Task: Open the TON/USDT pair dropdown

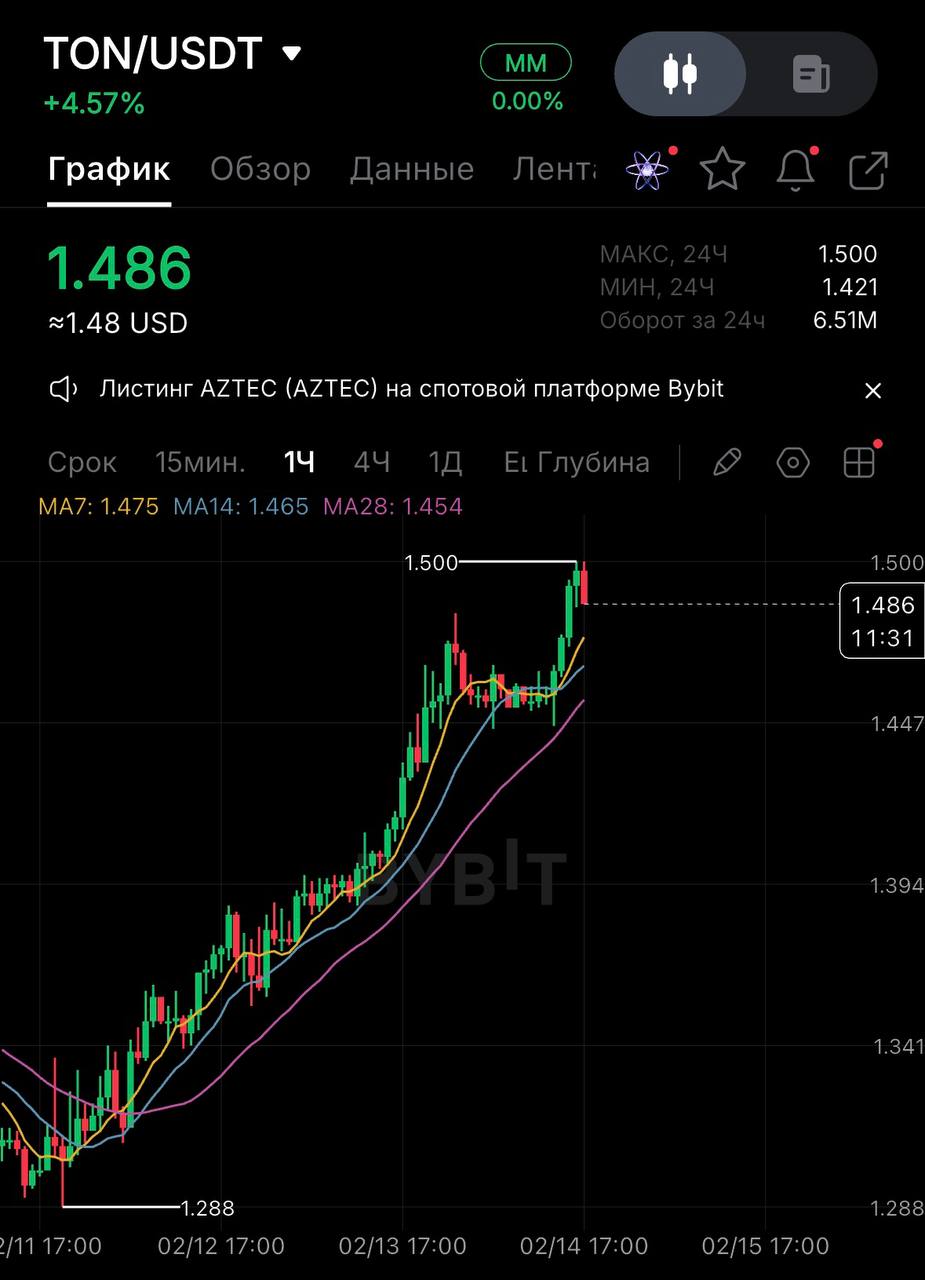Action: pyautogui.click(x=291, y=54)
